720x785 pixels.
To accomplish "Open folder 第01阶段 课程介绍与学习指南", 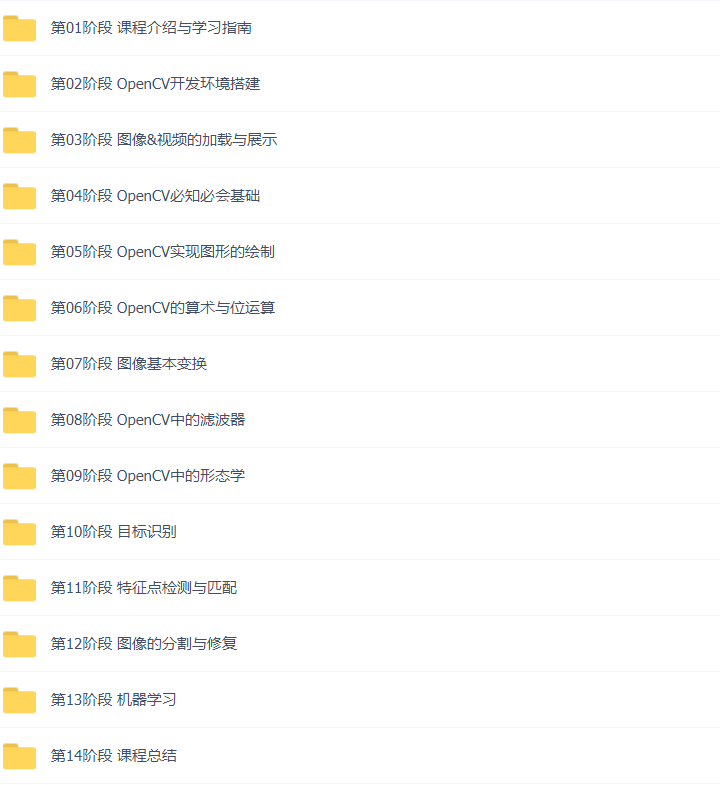I will [151, 28].
